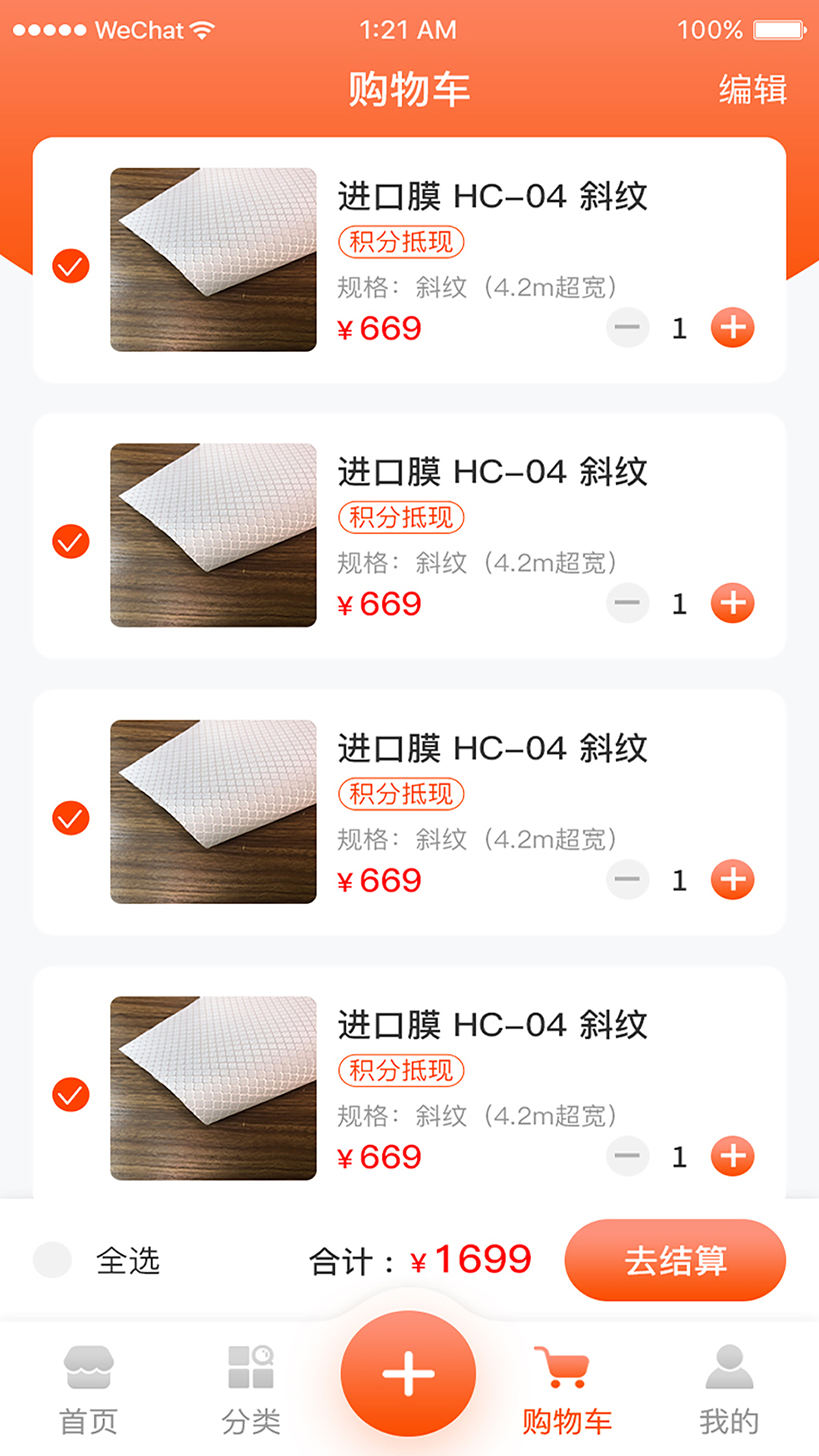Increase quantity of the first cart item
This screenshot has width=819, height=1456.
(x=732, y=328)
